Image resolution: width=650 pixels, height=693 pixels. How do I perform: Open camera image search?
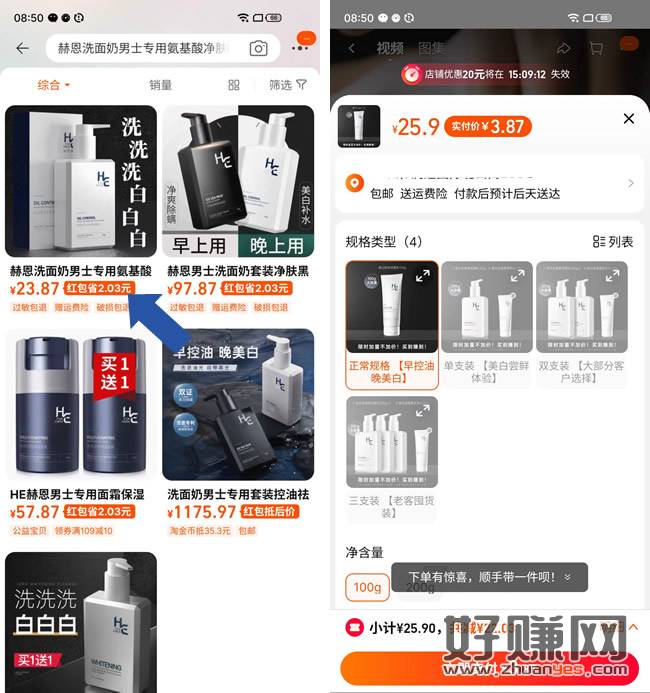pos(258,48)
